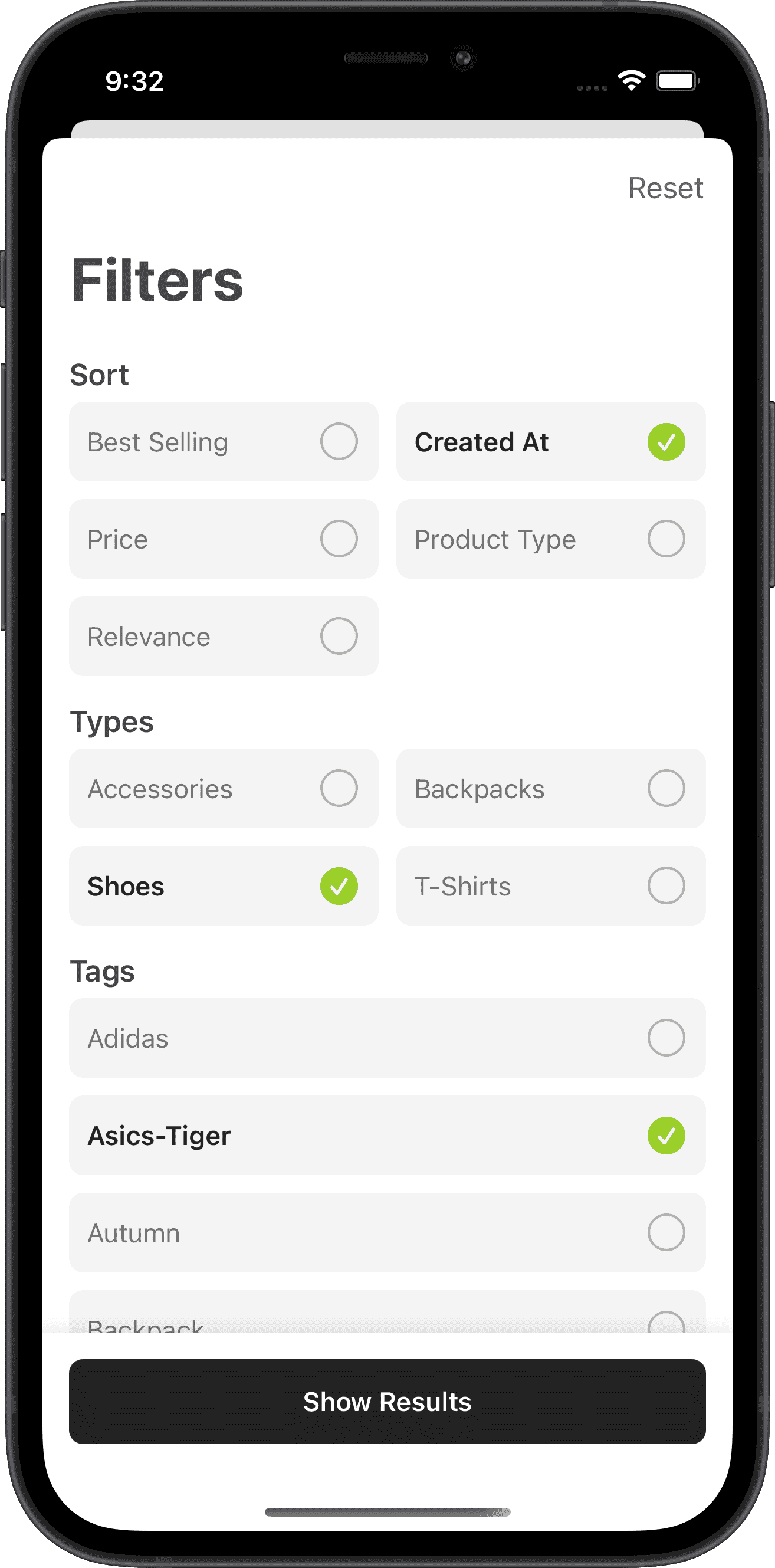Screen dimensions: 775x1568
Task: Select Best Selling sort option
Action: (x=224, y=441)
